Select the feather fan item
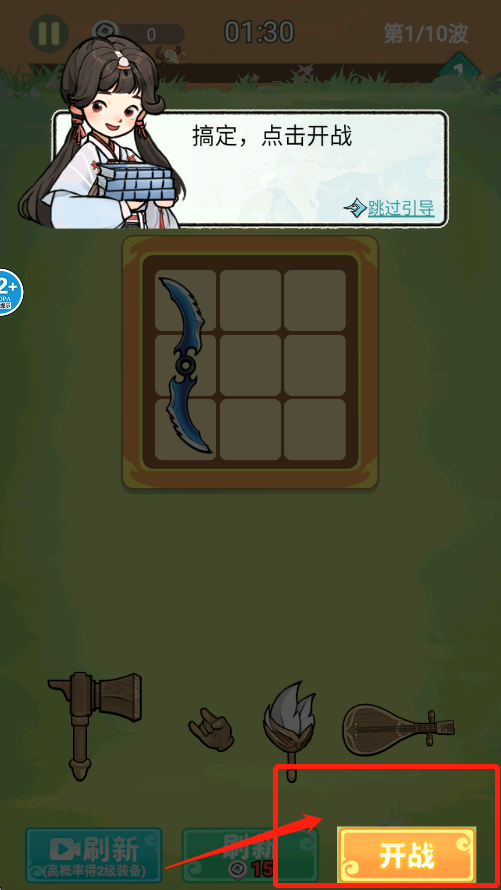The width and height of the screenshot is (501, 890). [290, 731]
